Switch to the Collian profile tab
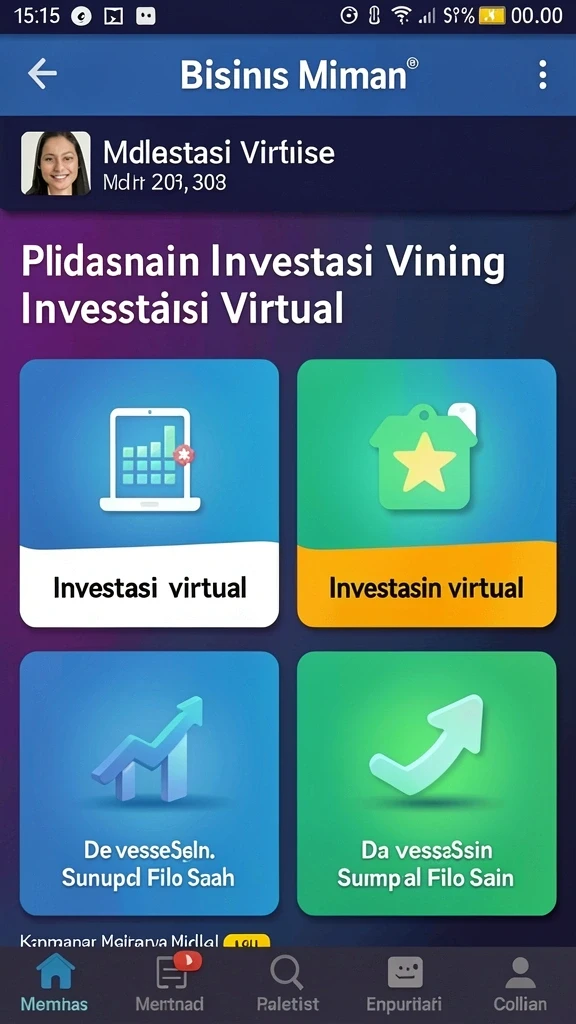The width and height of the screenshot is (576, 1024). (x=520, y=984)
